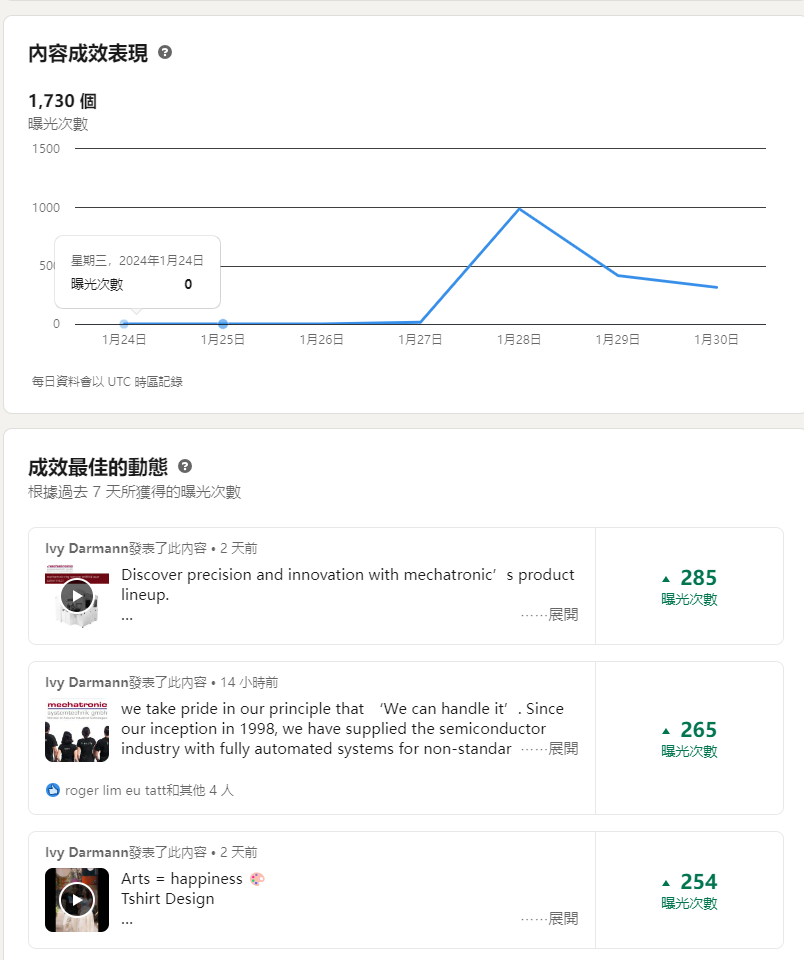
Task: Play the Tshirt Design video
Action: (77, 900)
